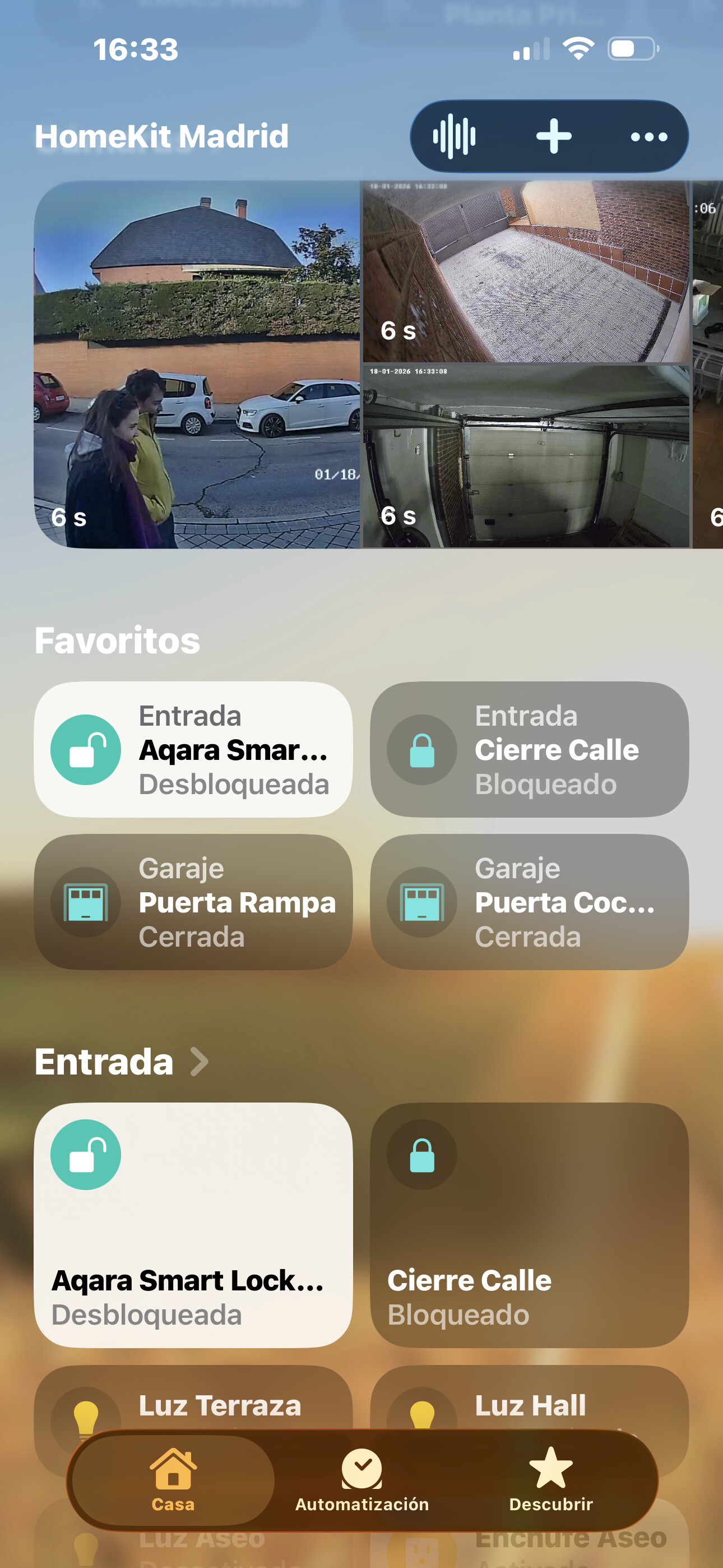The image size is (723, 1568).
Task: Open the Puerta Rampa garage door
Action: click(x=86, y=902)
